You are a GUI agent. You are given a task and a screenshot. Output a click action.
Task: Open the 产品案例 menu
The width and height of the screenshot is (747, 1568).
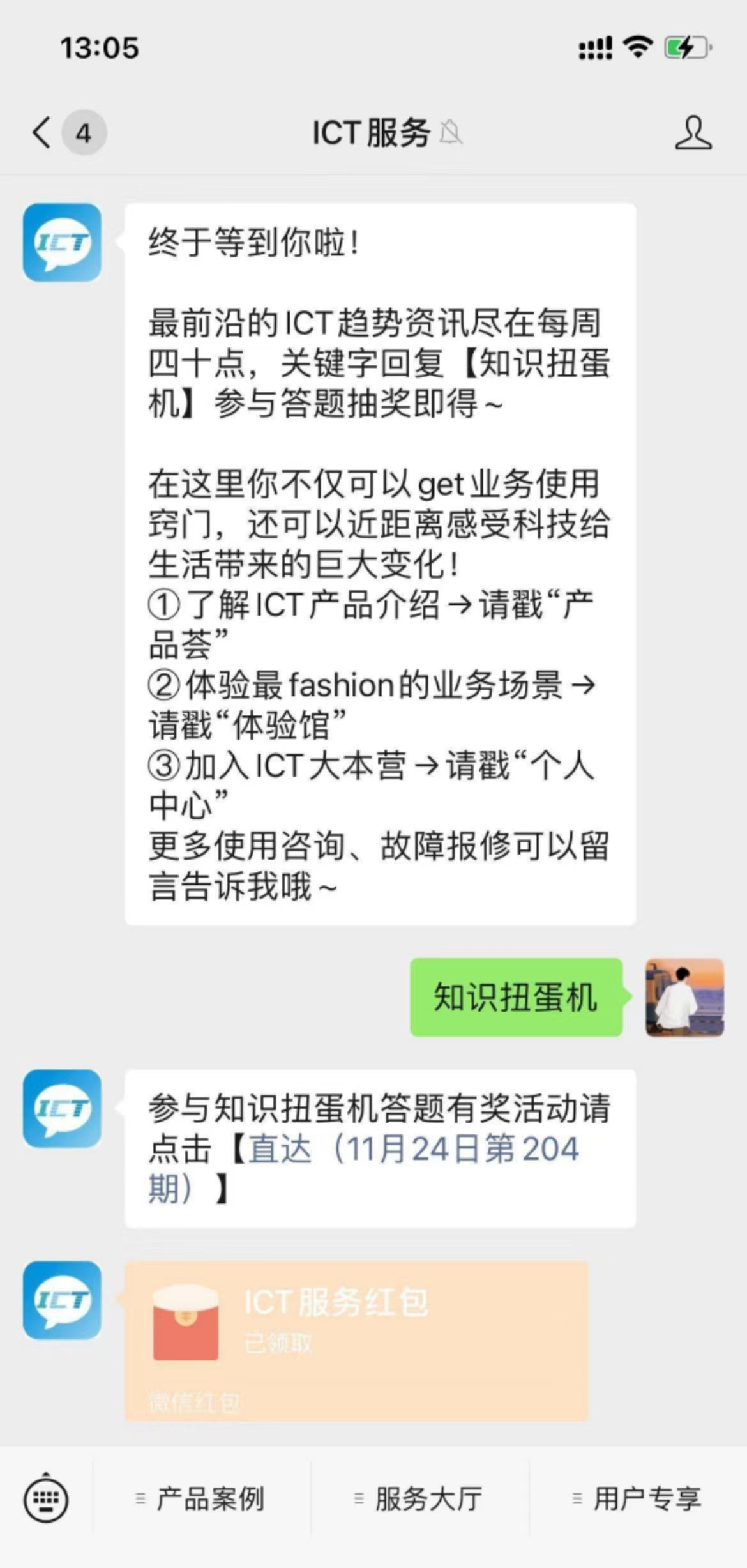201,1498
